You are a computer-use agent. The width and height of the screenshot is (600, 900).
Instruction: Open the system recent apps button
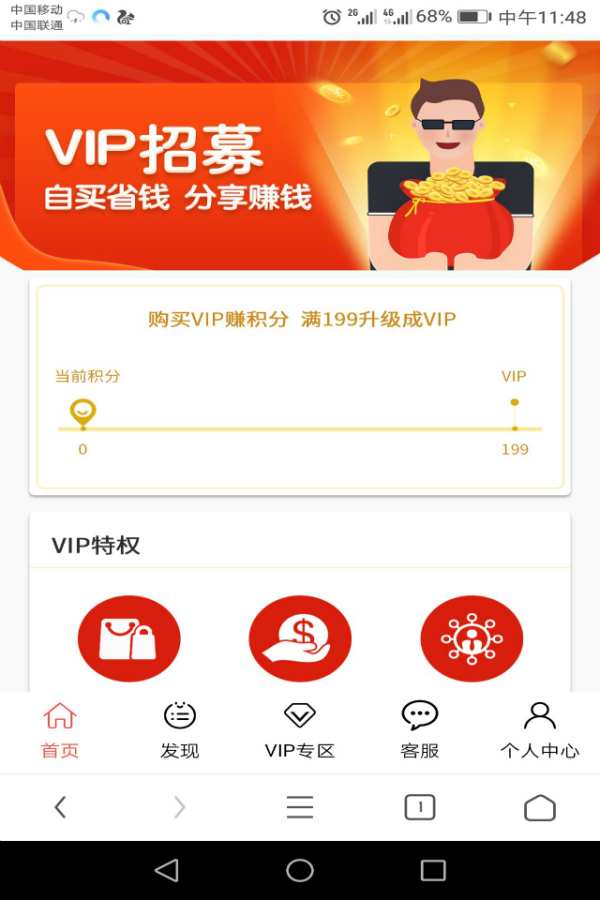click(433, 870)
